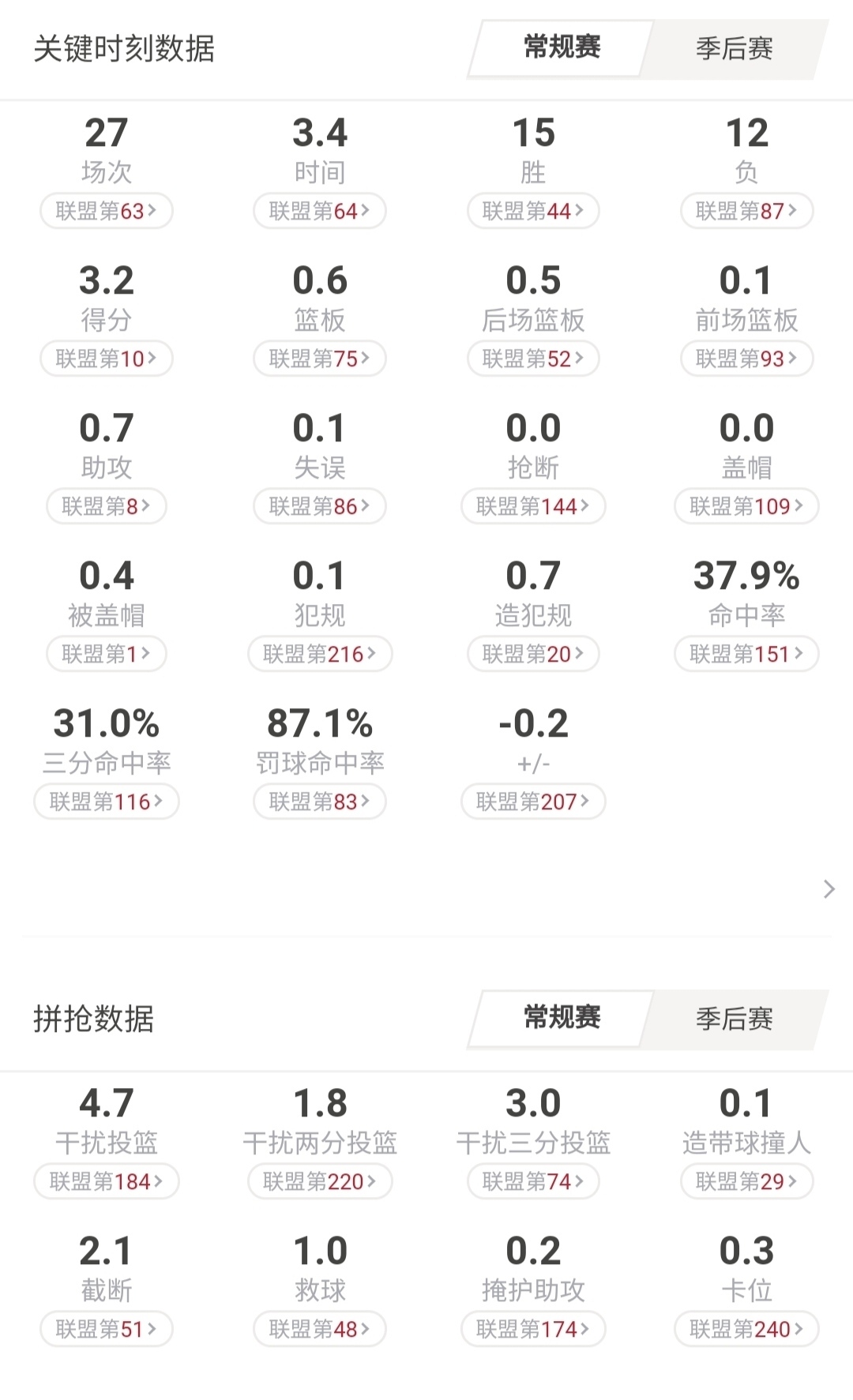Screen dimensions: 853x1400
Task: View 联盟第87 ranking for 负
Action: pos(746,211)
